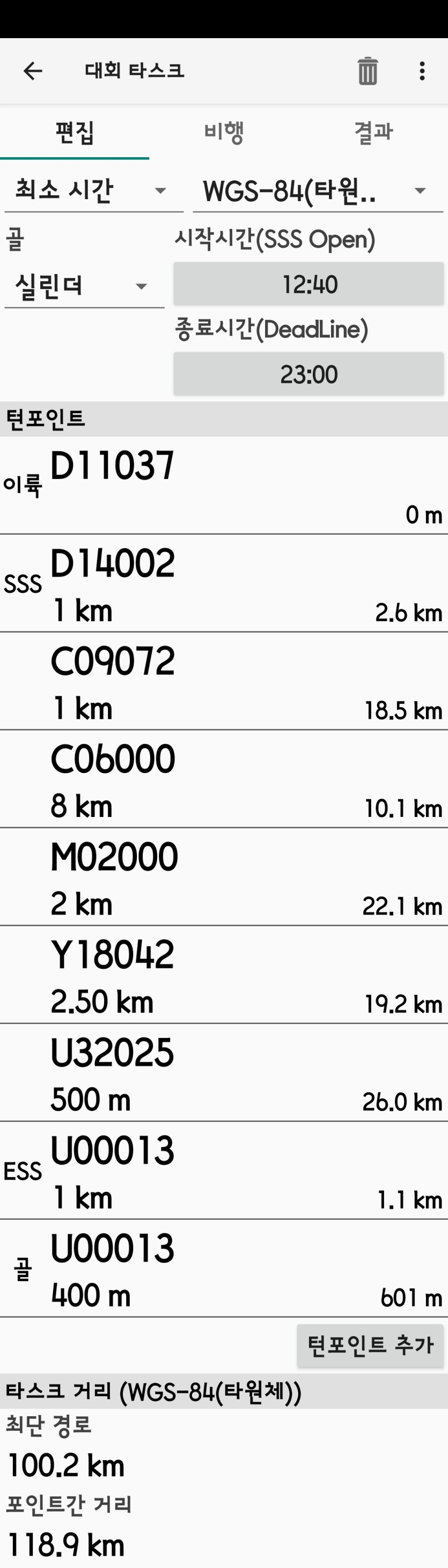Set start time 12:40
This screenshot has height=1568, width=448.
(308, 284)
